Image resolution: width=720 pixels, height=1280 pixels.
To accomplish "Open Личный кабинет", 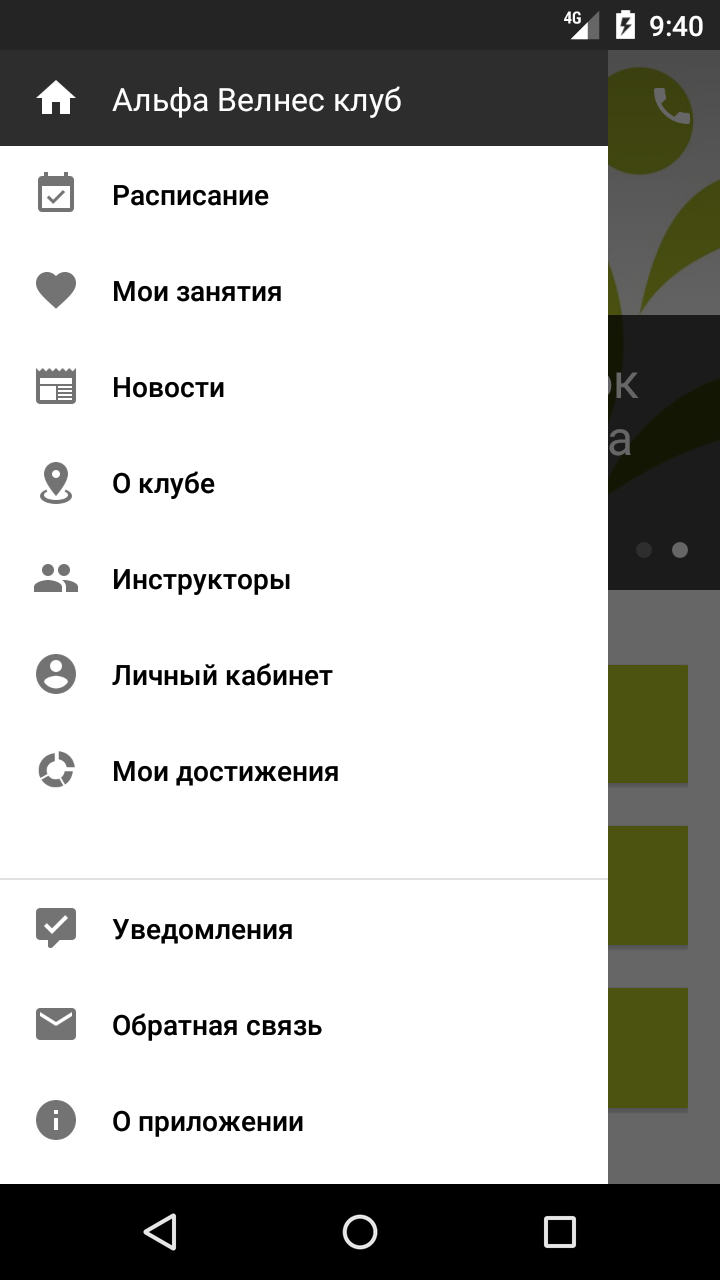I will (x=222, y=675).
